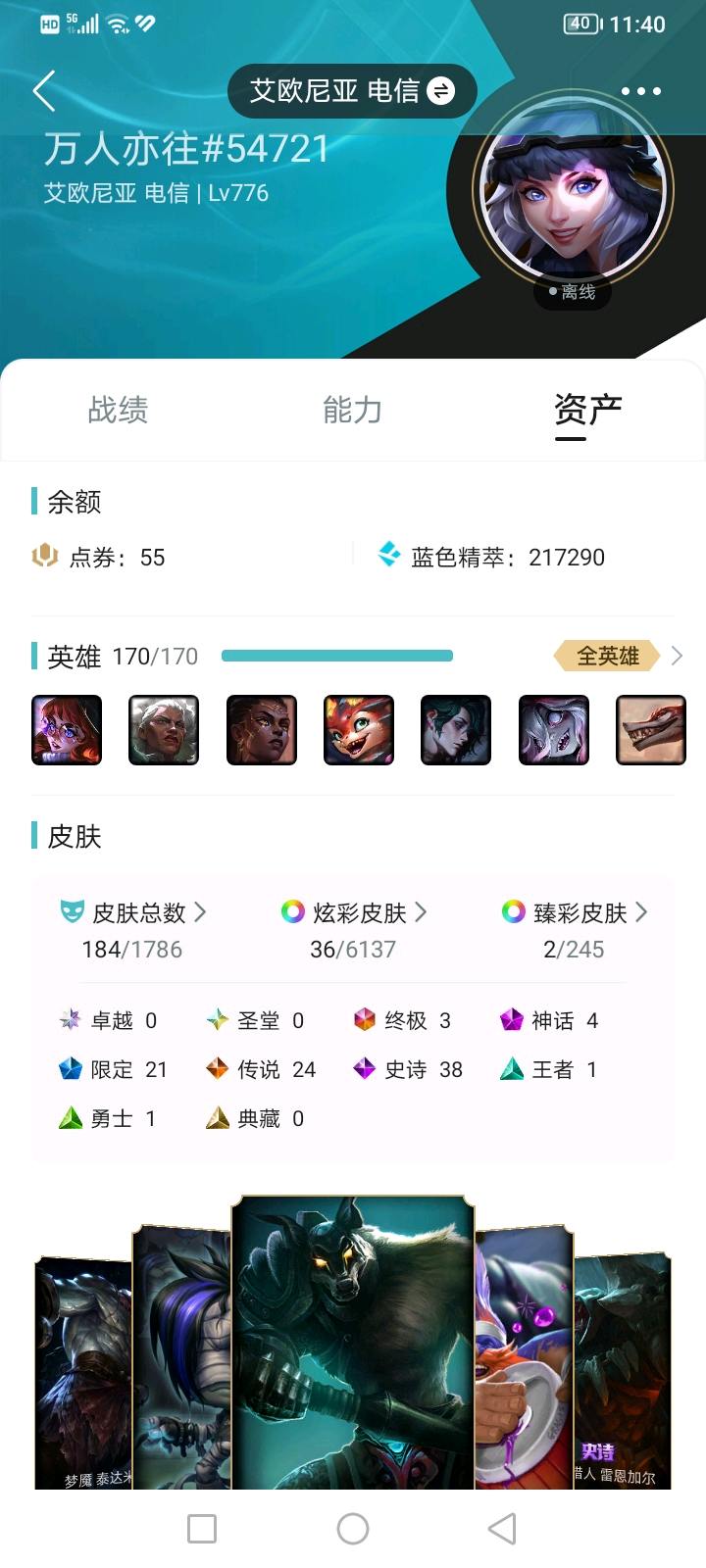Open the 雷恩加尔 史诗 skin card
Screen dimensions: 706x1568
click(x=624, y=1372)
